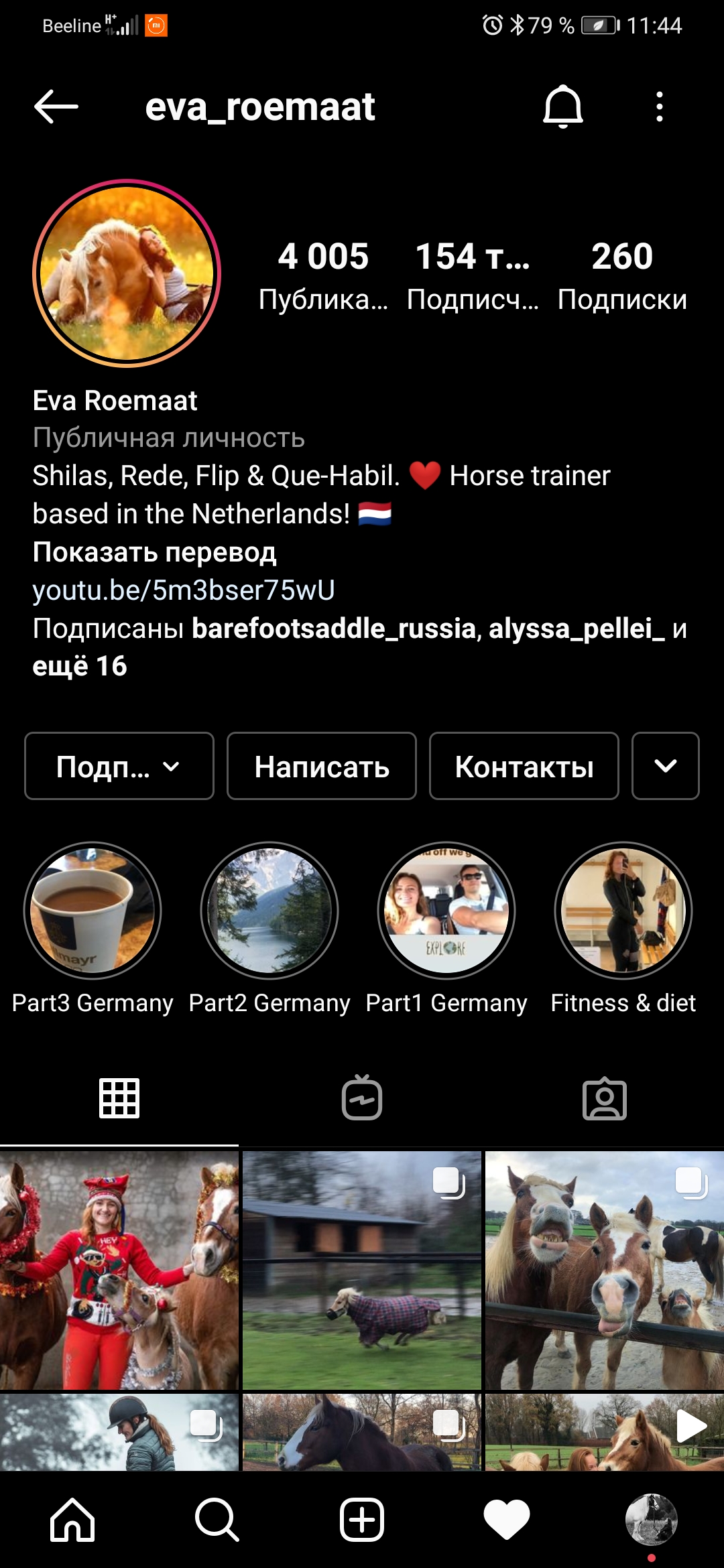Switch to the IGTV videos tab
This screenshot has height=1568, width=724.
click(x=362, y=1098)
